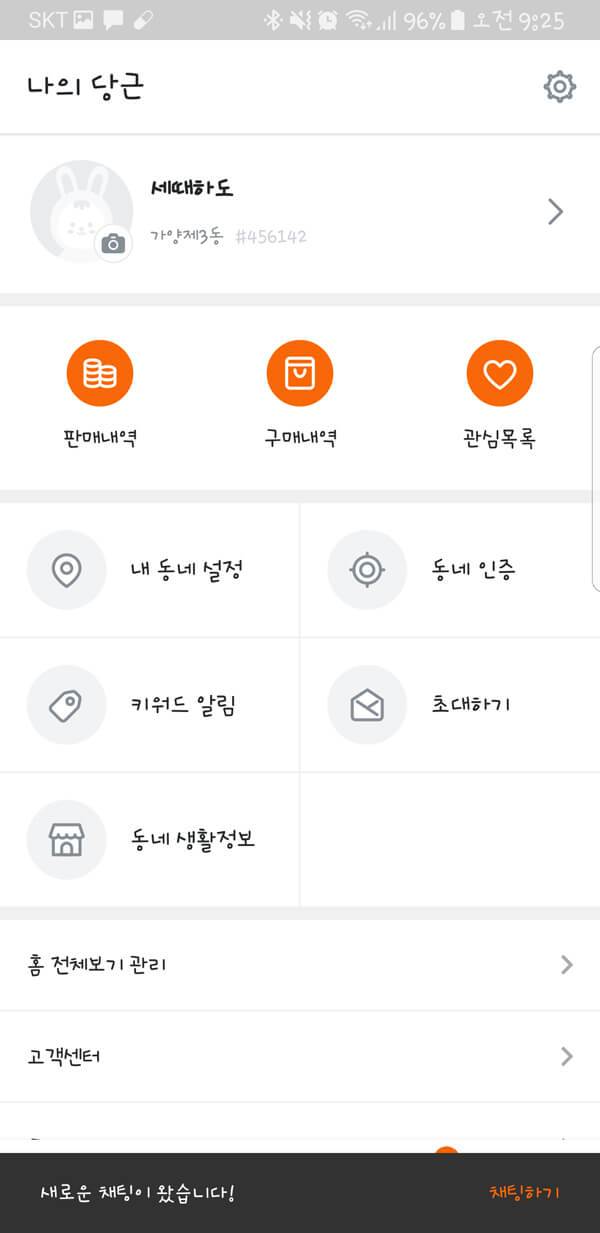600x1233 pixels.
Task: Select 동네 인증 verification
Action: point(450,570)
